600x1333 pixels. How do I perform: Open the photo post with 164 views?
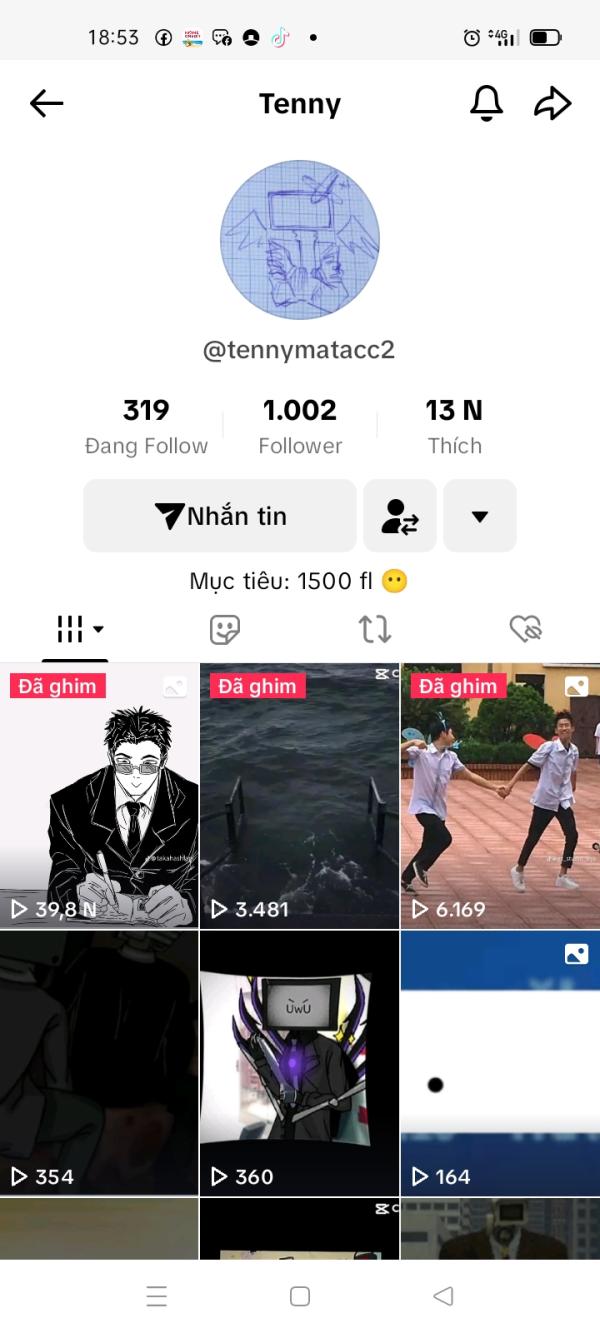[500, 1063]
